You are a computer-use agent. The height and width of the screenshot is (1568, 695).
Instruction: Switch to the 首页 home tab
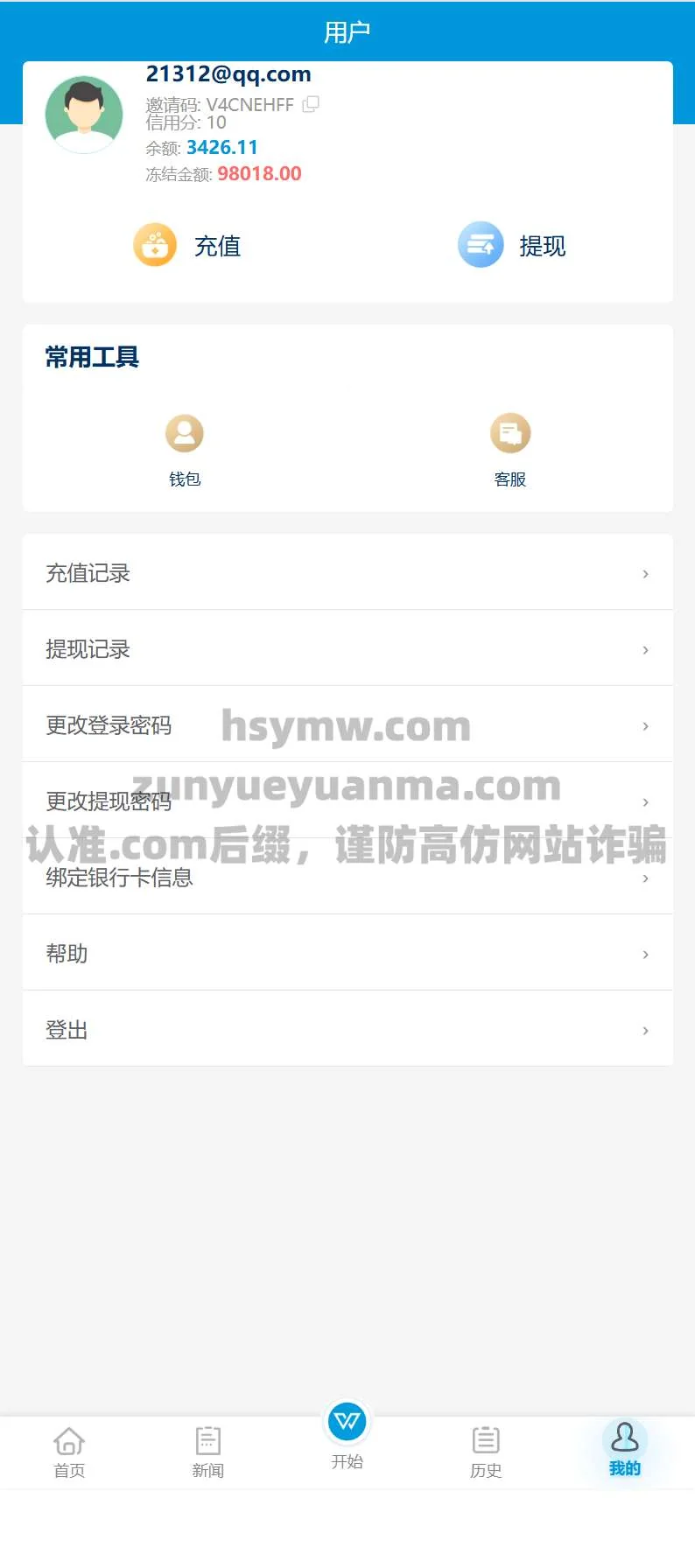69,1452
